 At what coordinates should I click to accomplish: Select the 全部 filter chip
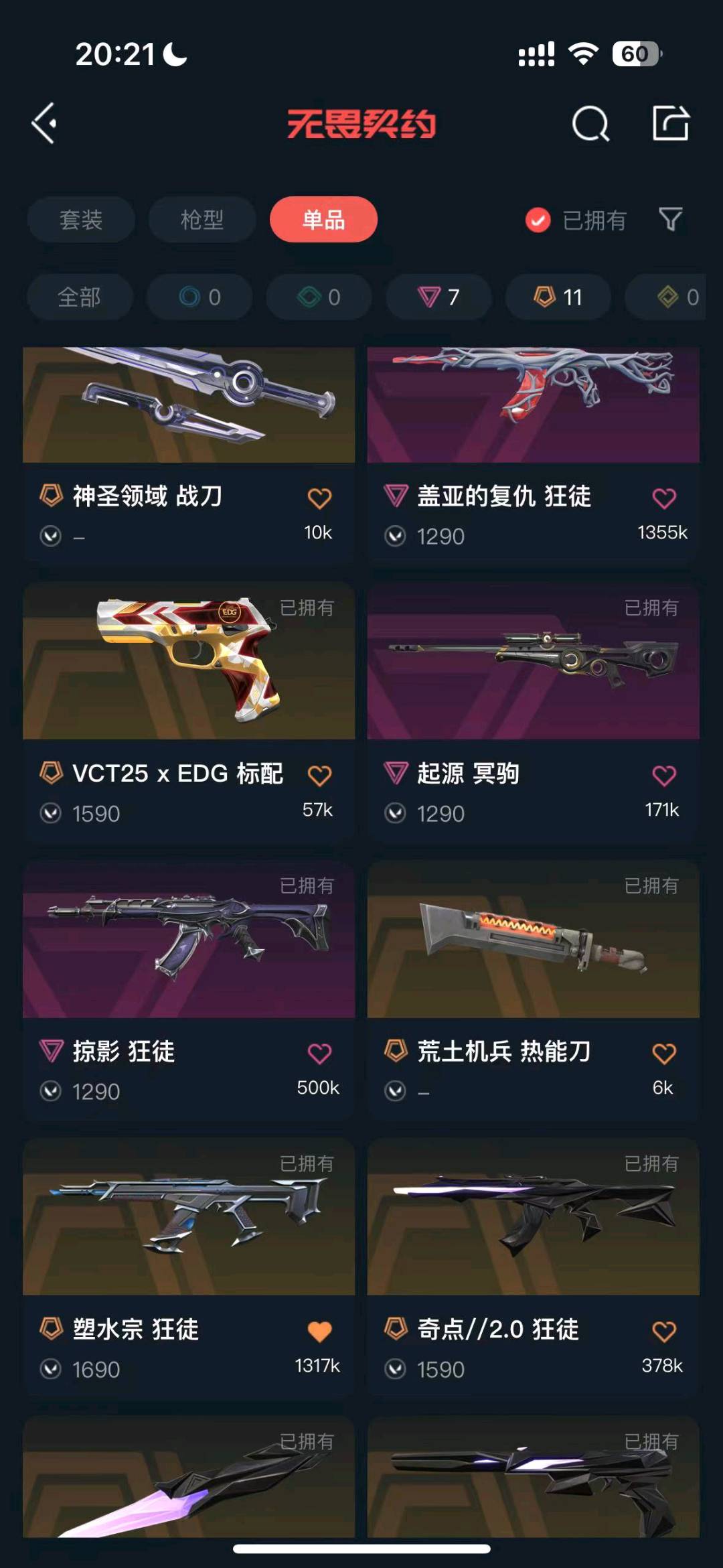[x=80, y=297]
